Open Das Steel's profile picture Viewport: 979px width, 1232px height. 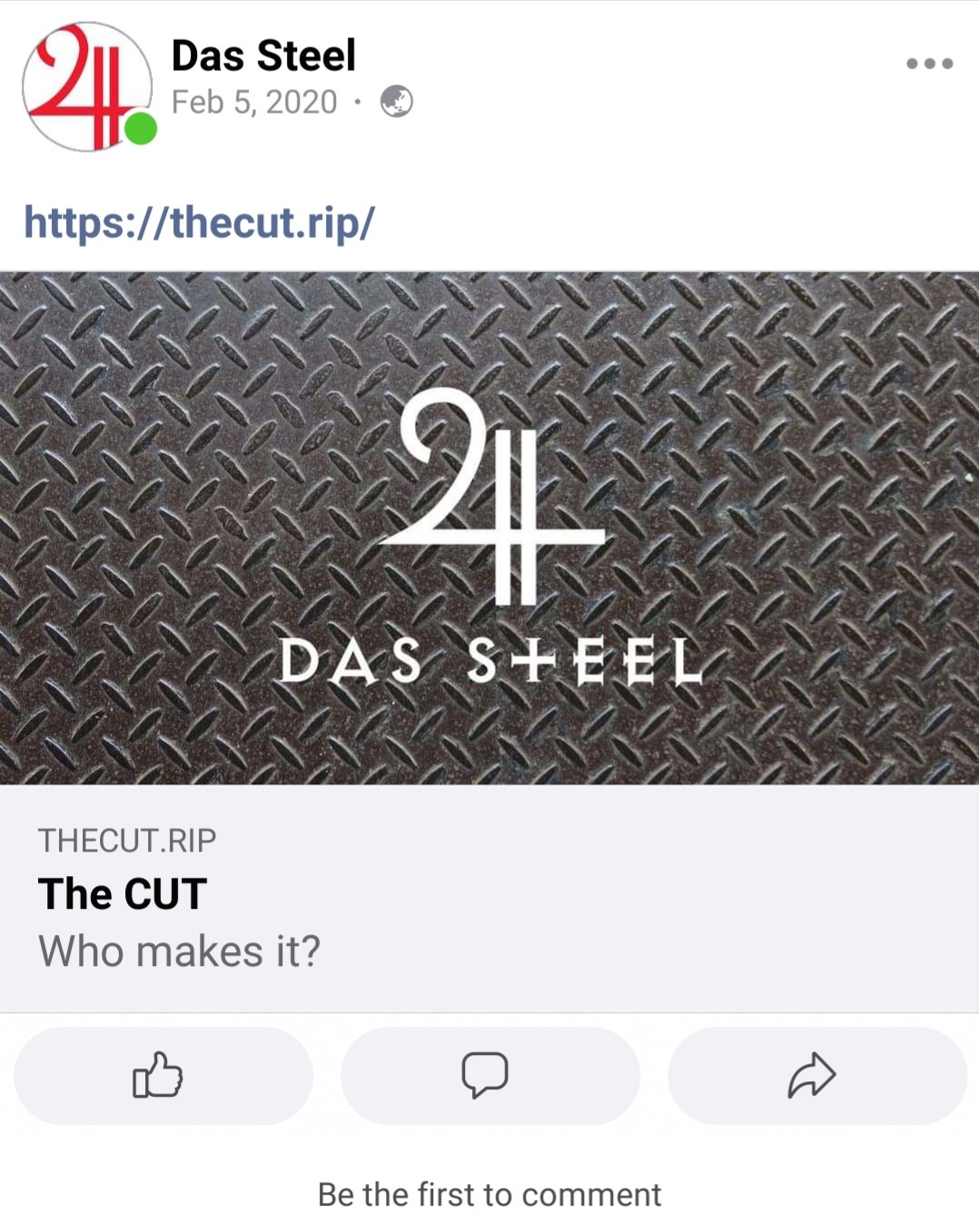point(87,87)
